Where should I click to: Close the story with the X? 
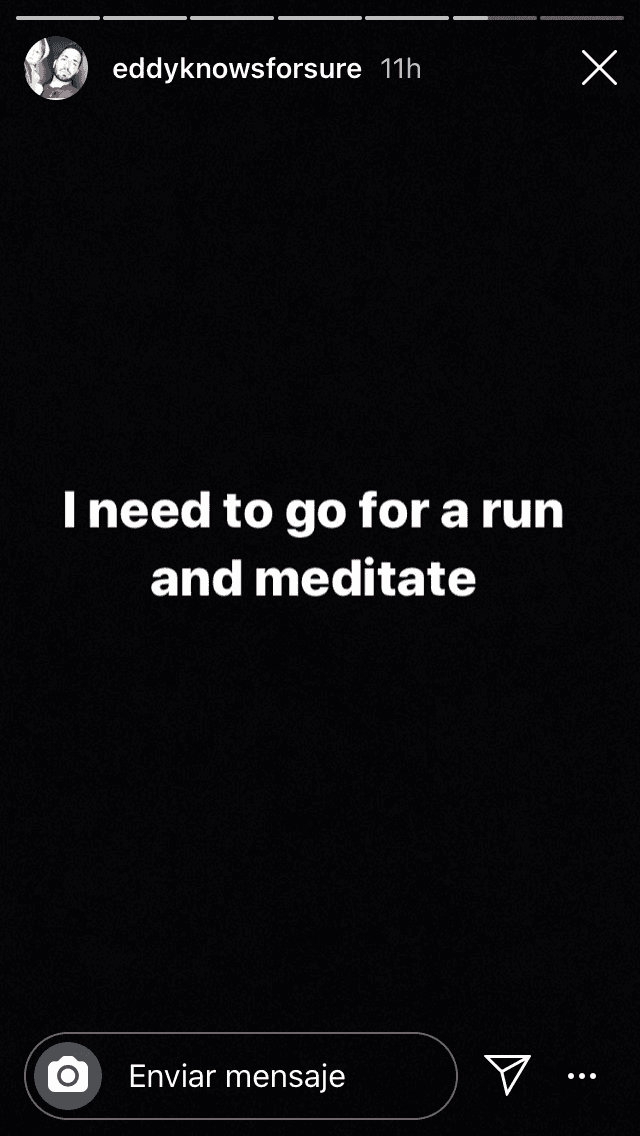(599, 68)
